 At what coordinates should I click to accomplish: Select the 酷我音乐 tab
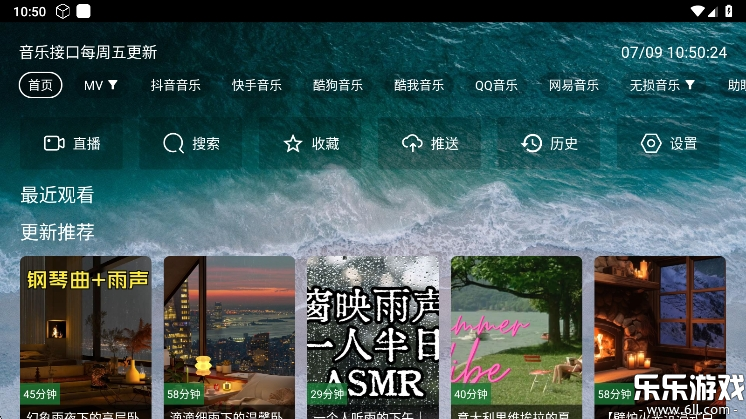419,85
